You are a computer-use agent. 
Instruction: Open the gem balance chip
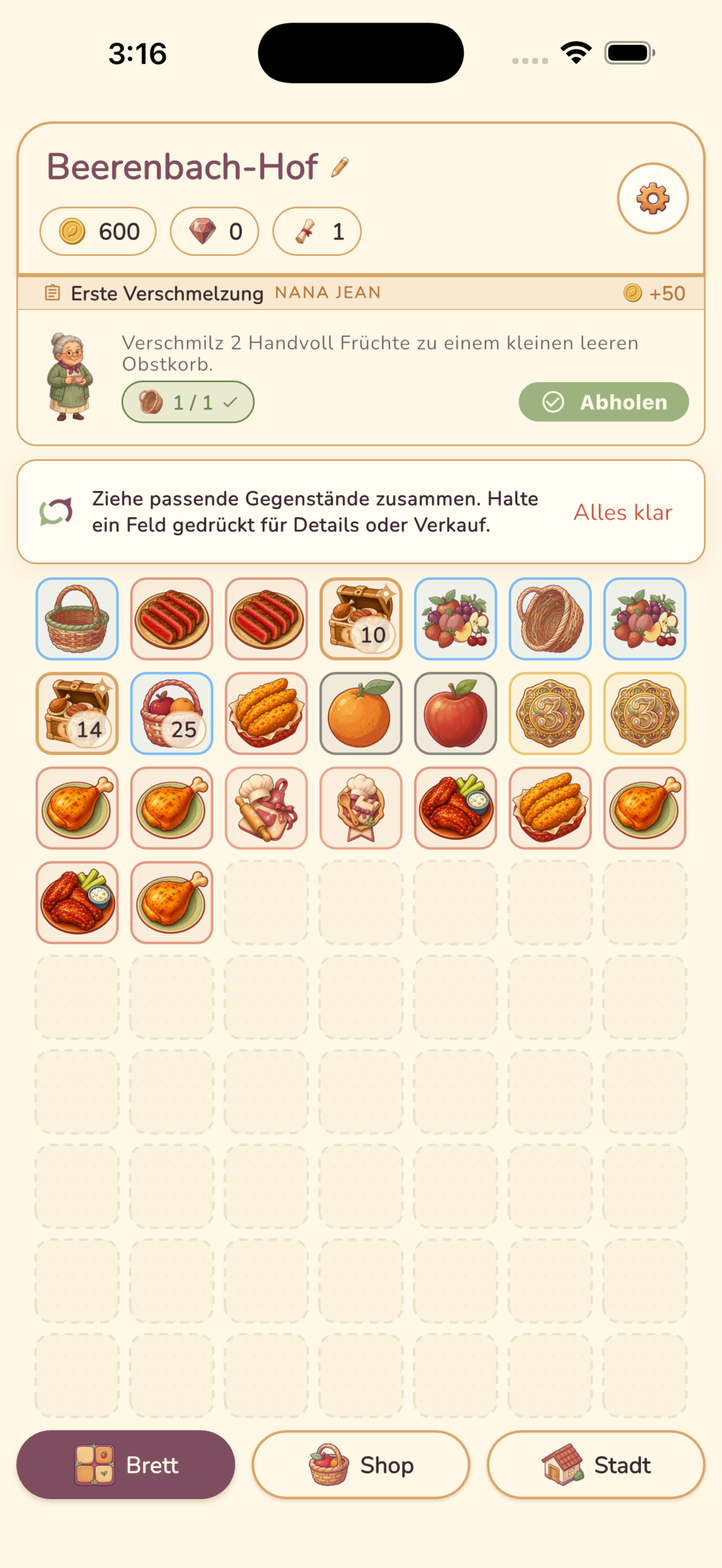[x=215, y=231]
